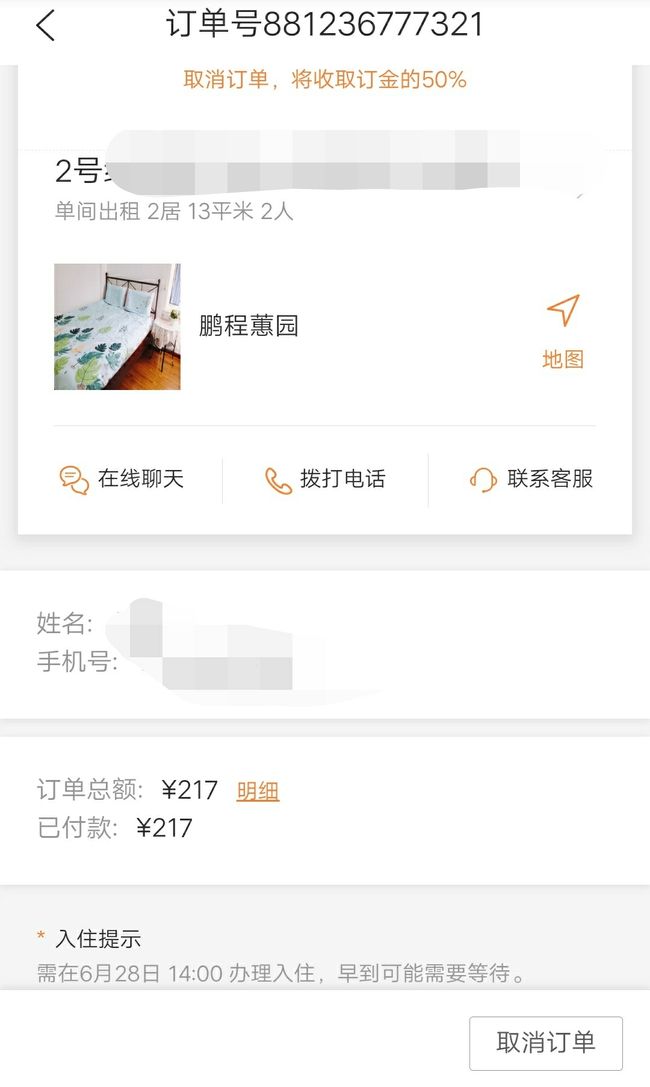The width and height of the screenshot is (650, 1087).
Task: Tap 拨打电话 to call the host
Action: tap(325, 479)
